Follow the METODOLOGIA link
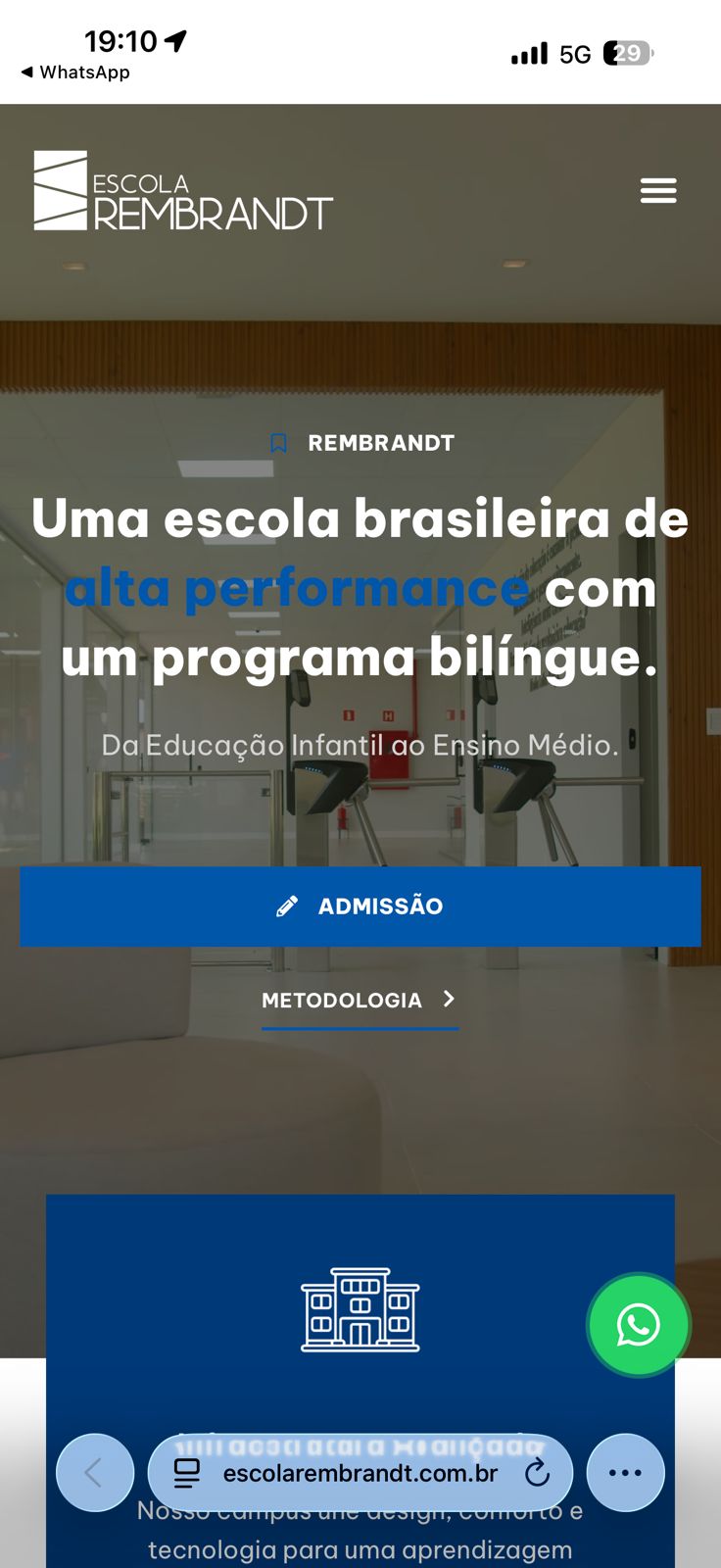This screenshot has height=1568, width=721. 360,1000
